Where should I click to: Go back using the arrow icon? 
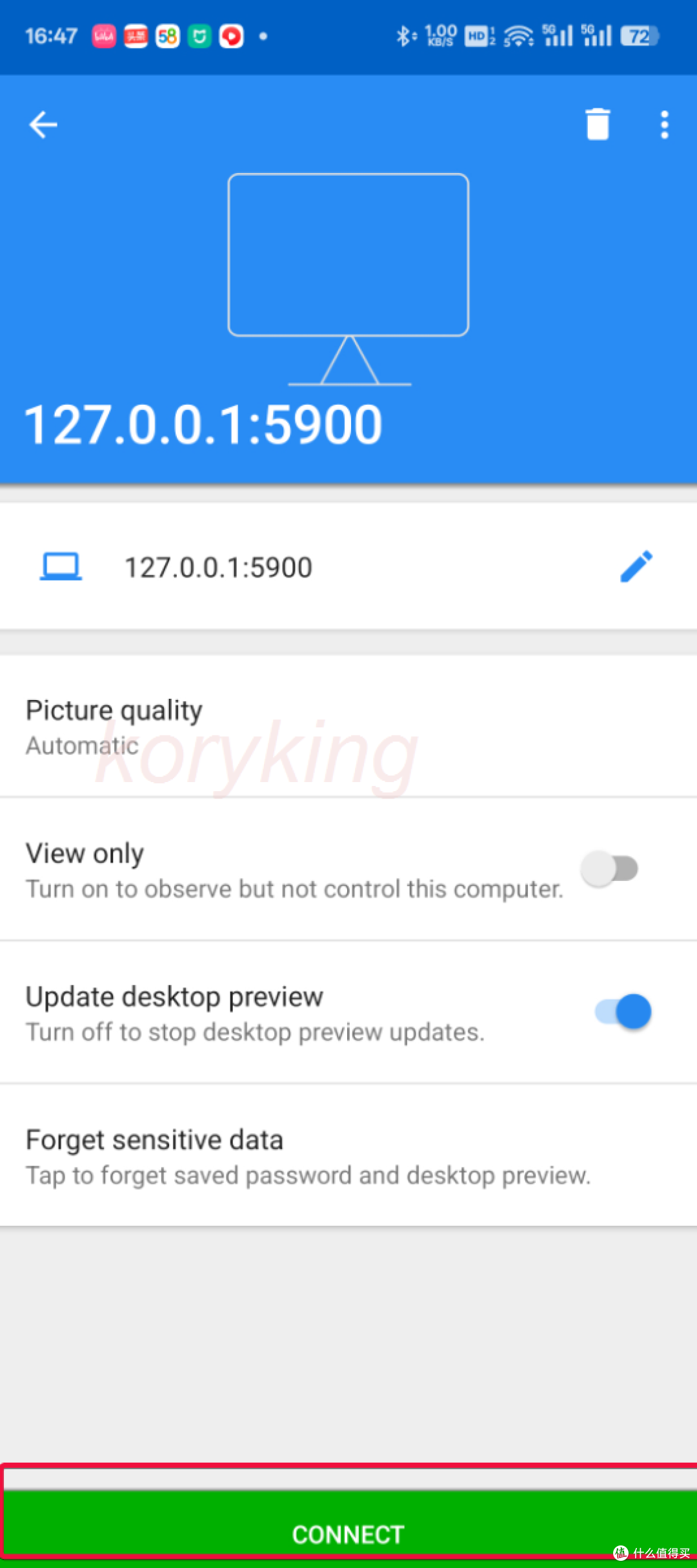43,125
